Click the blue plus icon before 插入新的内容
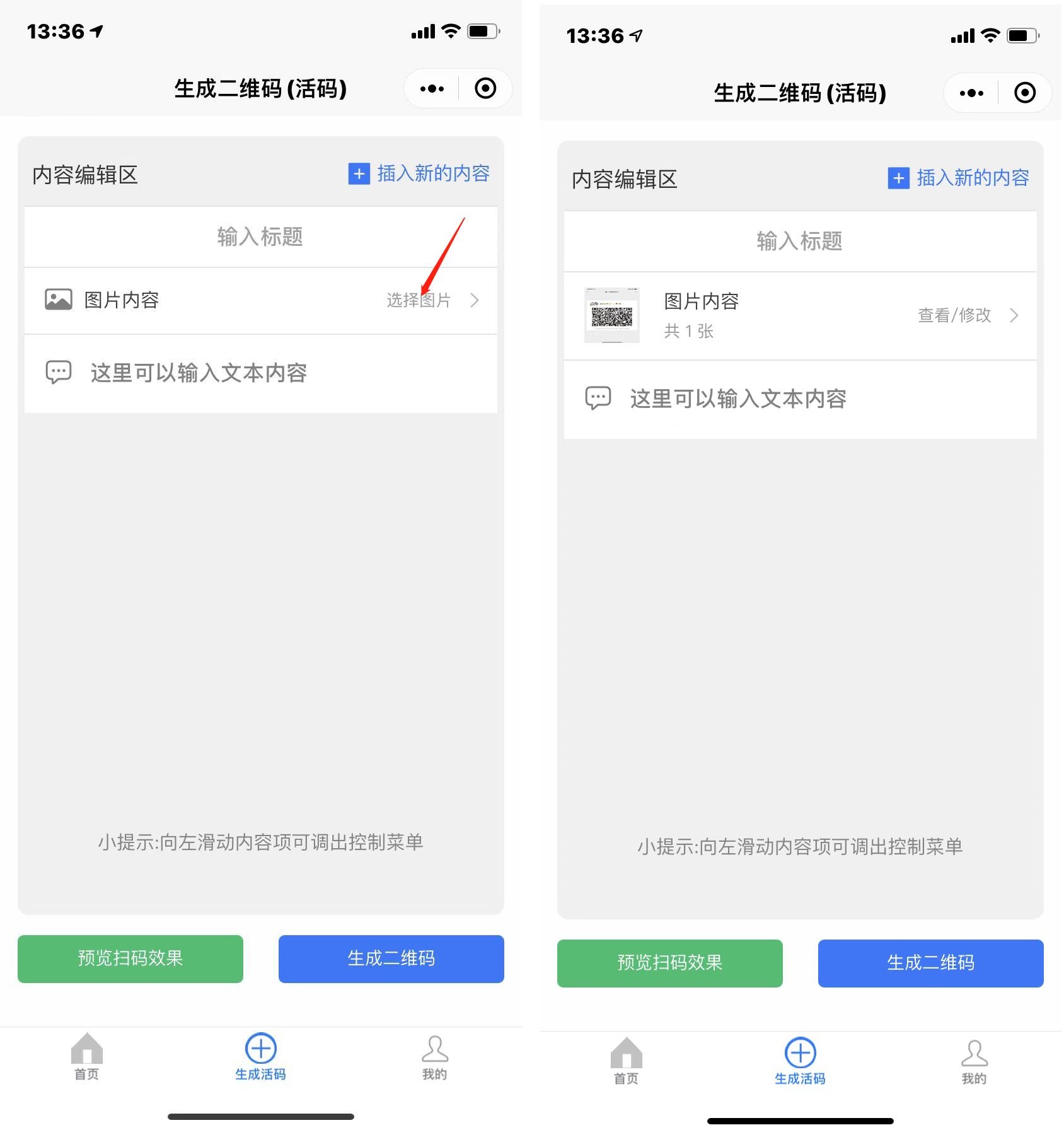 point(358,174)
